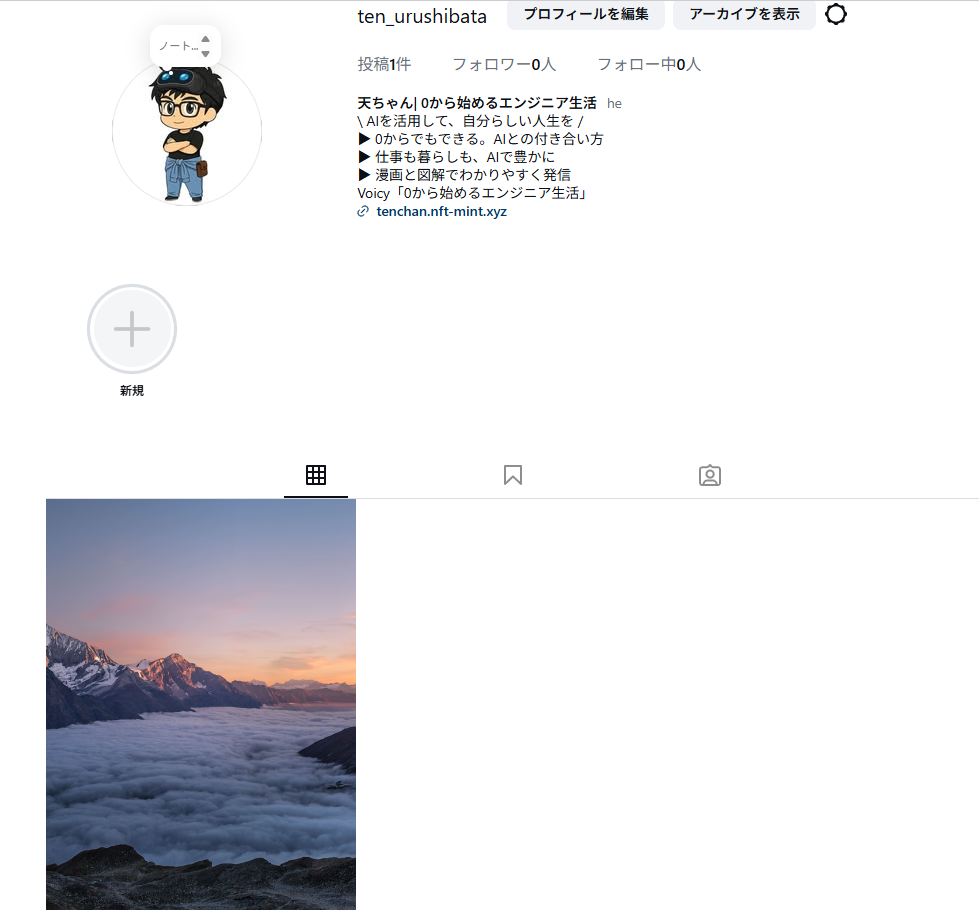Open the mountain sunset post
The image size is (979, 910).
(x=201, y=704)
